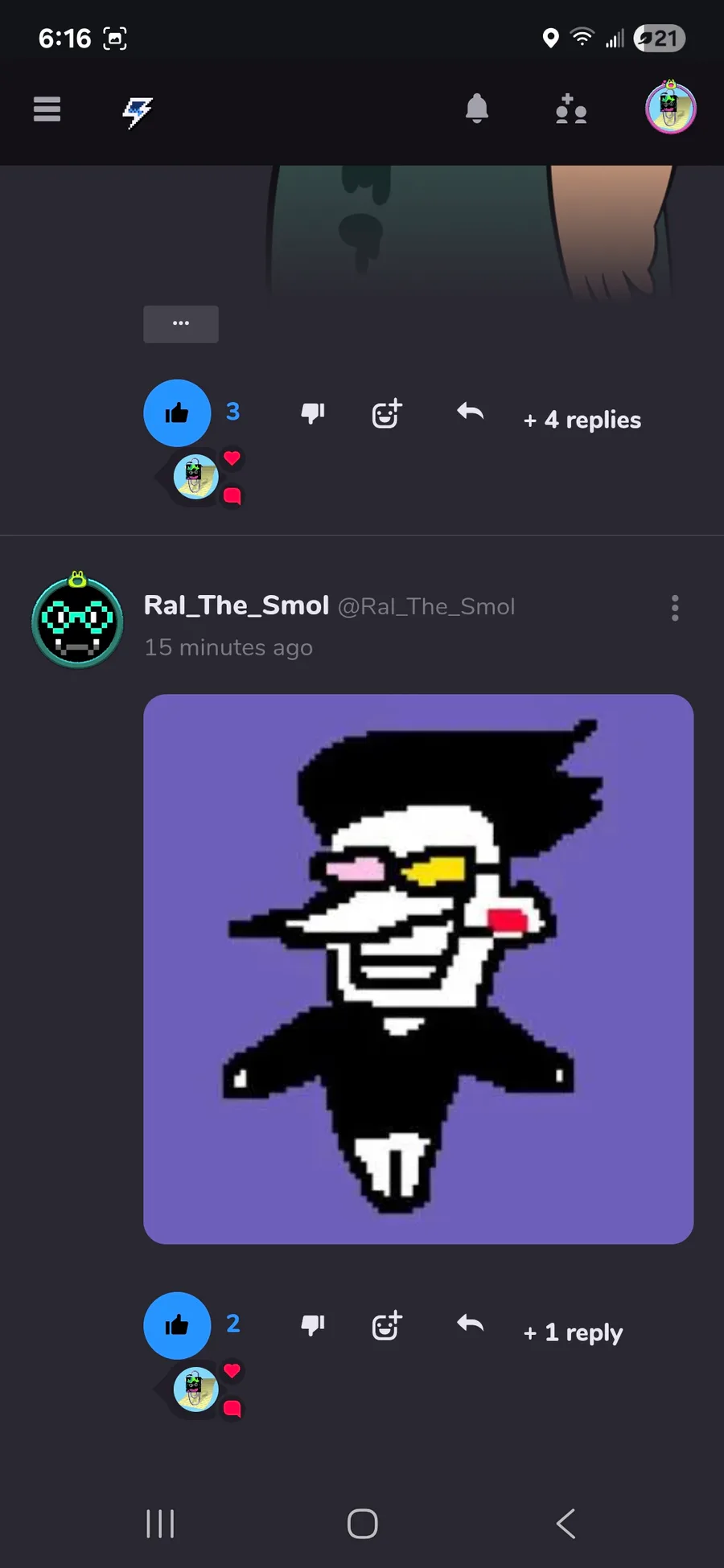This screenshot has width=724, height=1568.
Task: Like Ral_The_Smol's post
Action: click(177, 1326)
